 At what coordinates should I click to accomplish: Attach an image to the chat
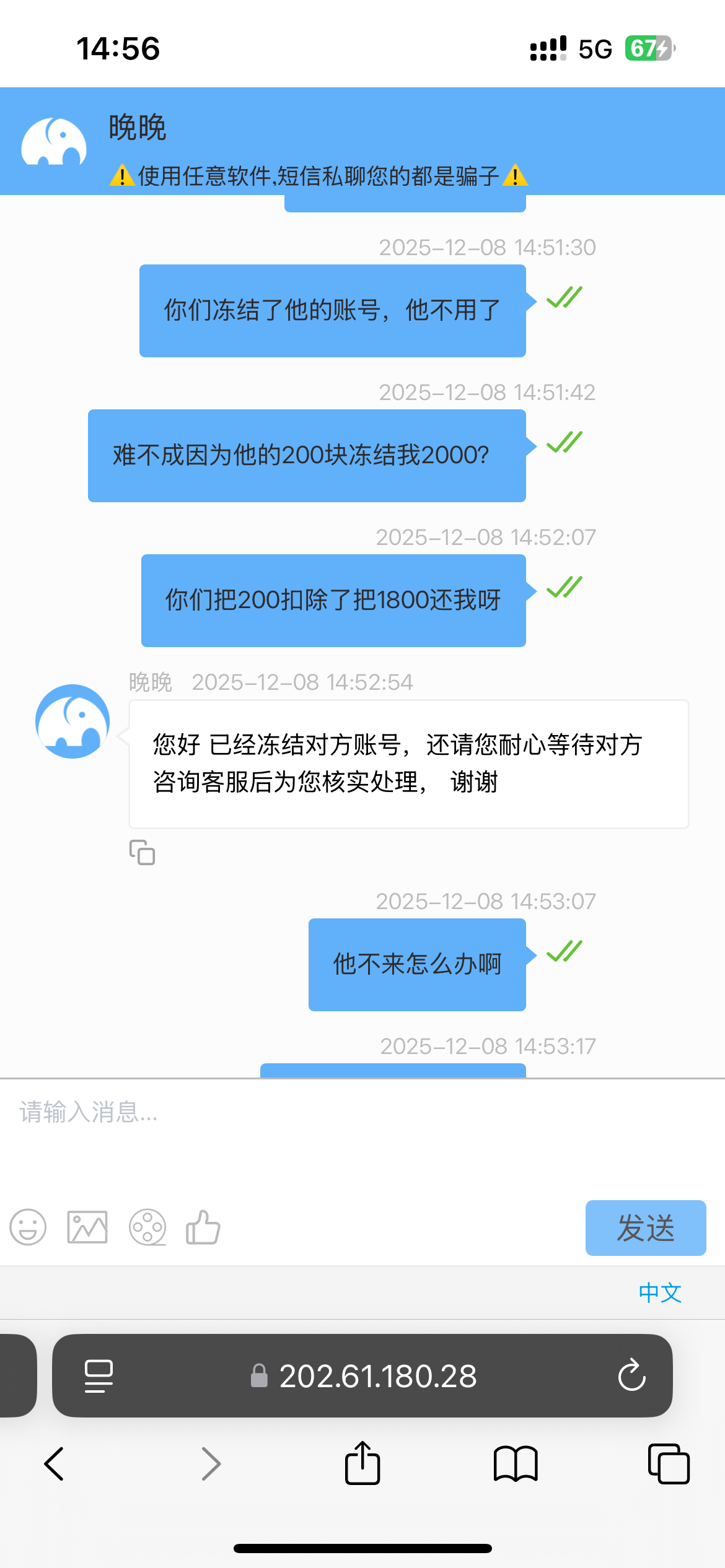coord(87,1227)
